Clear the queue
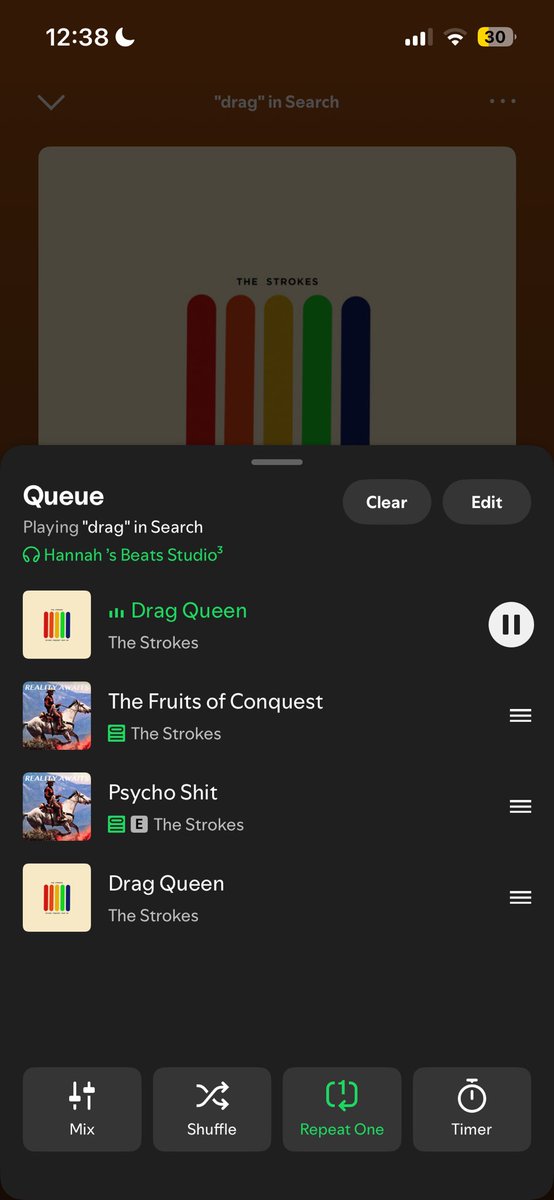554x1200 pixels. point(387,502)
